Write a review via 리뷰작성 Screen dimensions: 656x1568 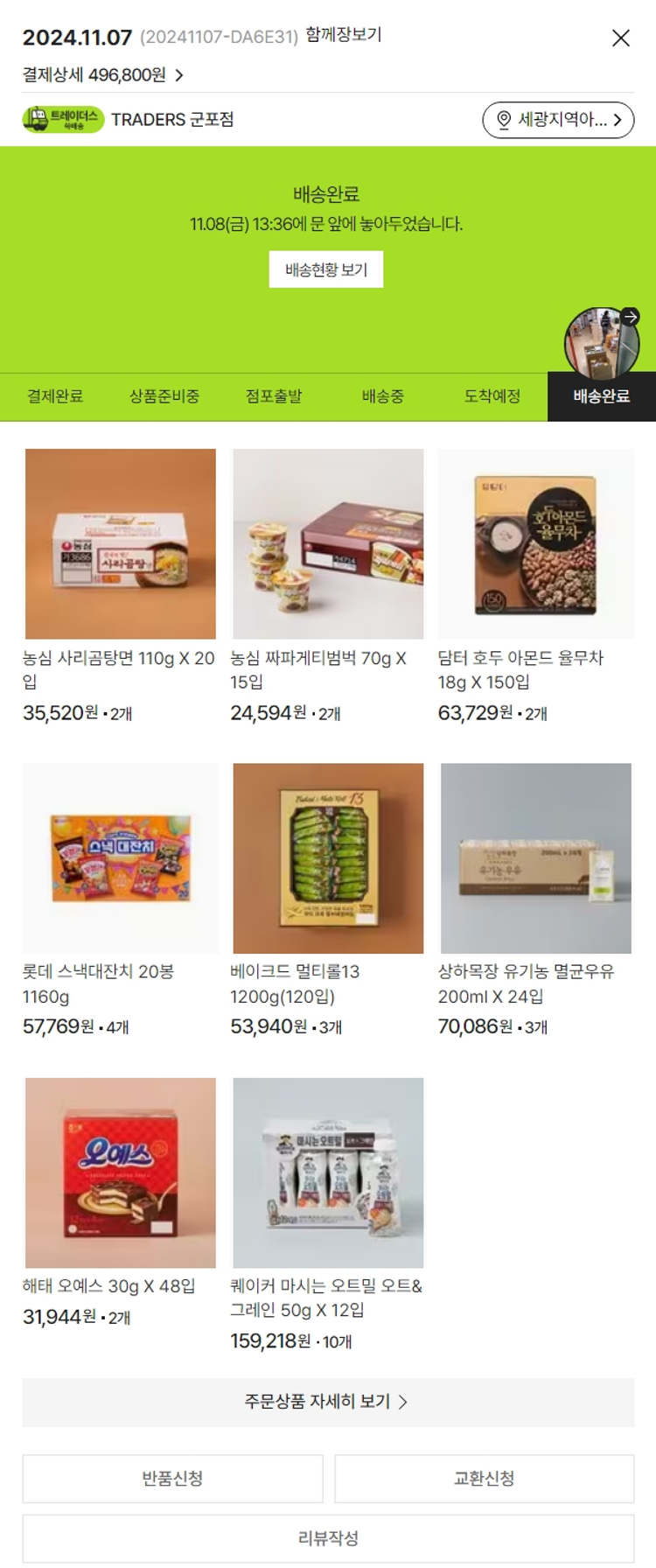328,1538
